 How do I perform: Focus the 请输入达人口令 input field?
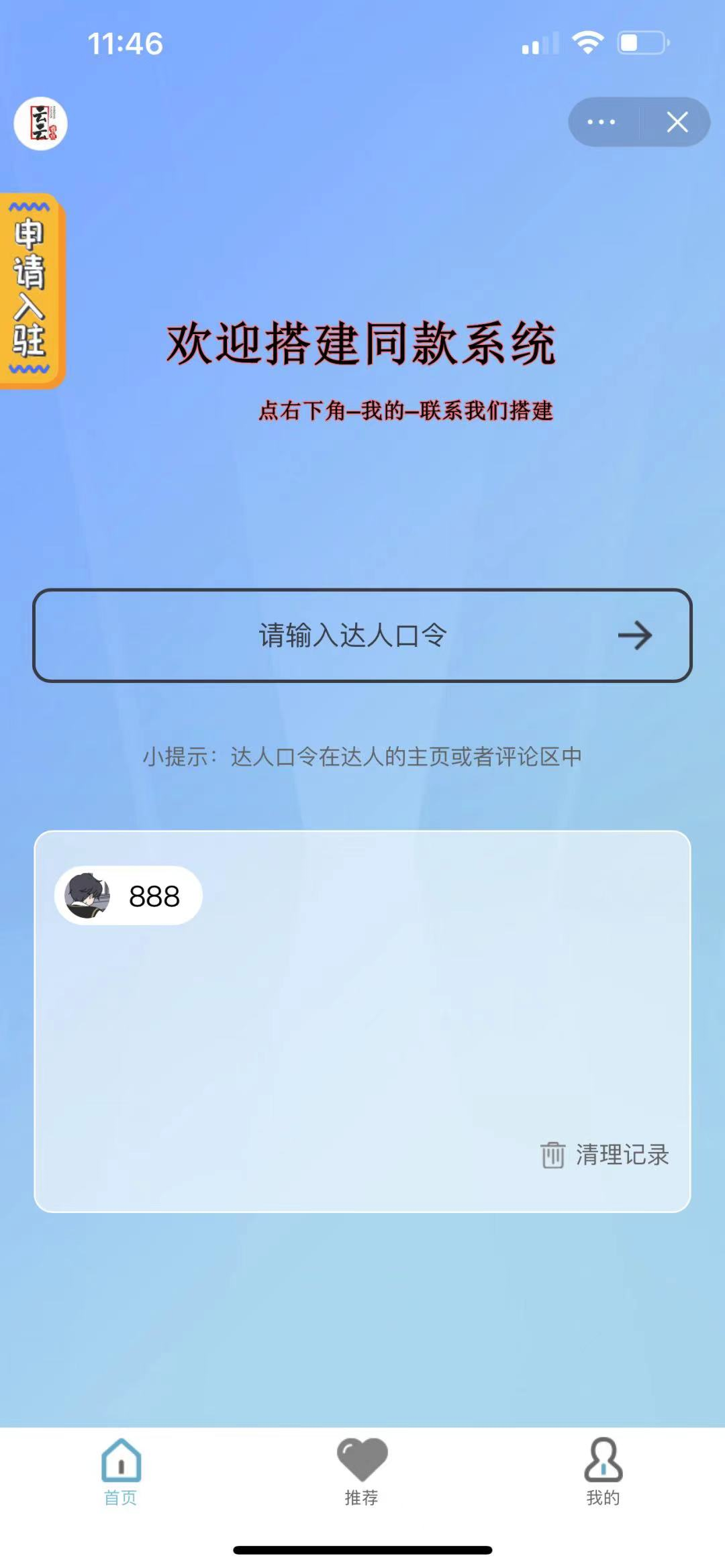click(x=352, y=635)
